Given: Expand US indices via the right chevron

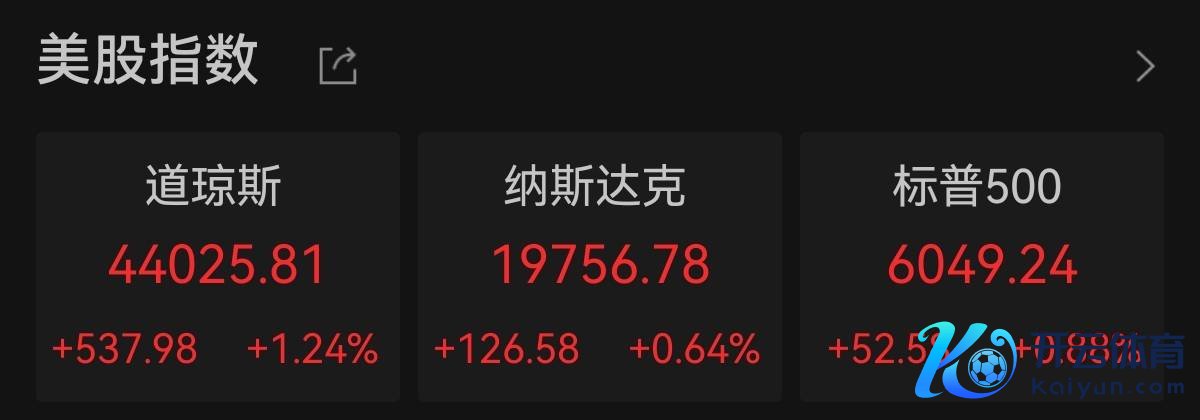Looking at the screenshot, I should click(x=1145, y=66).
